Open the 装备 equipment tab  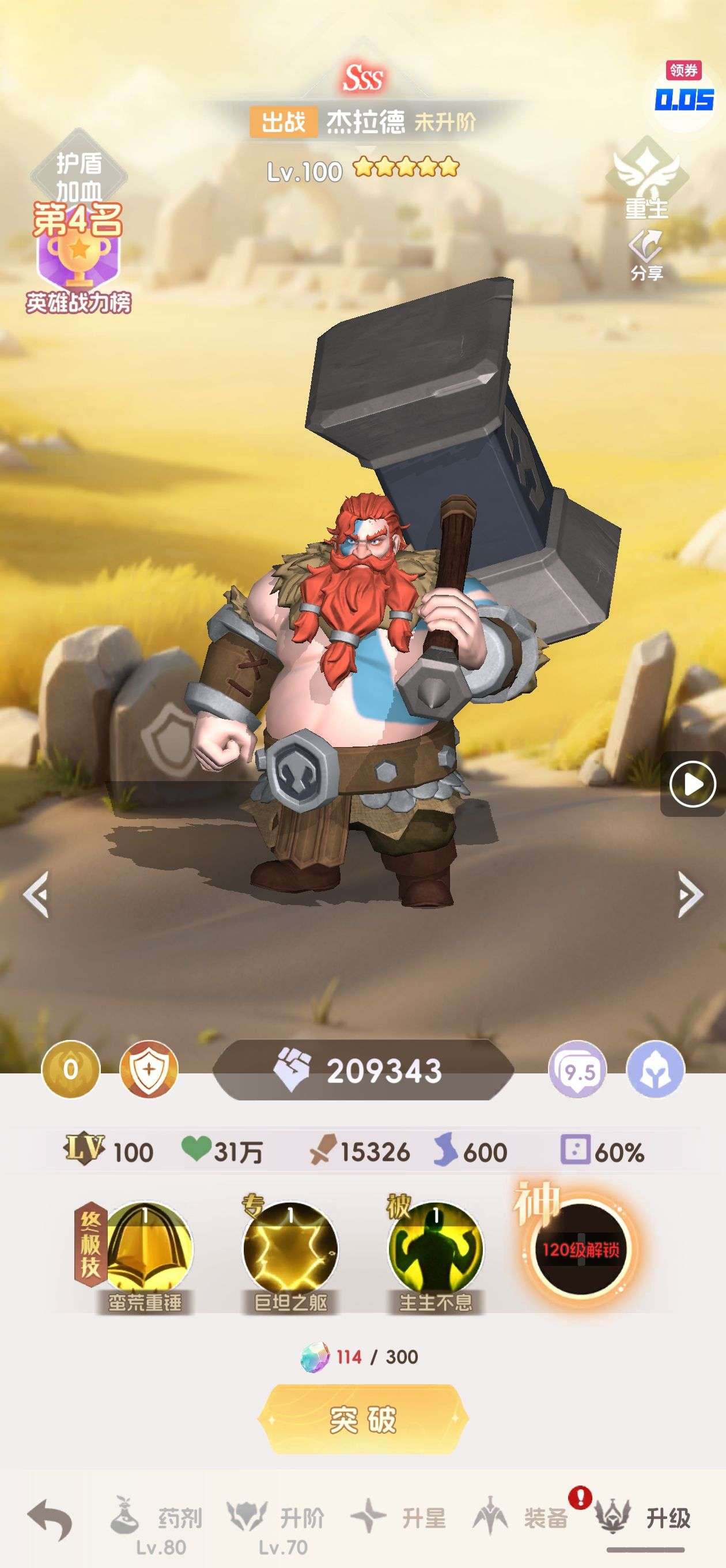coord(521,1517)
